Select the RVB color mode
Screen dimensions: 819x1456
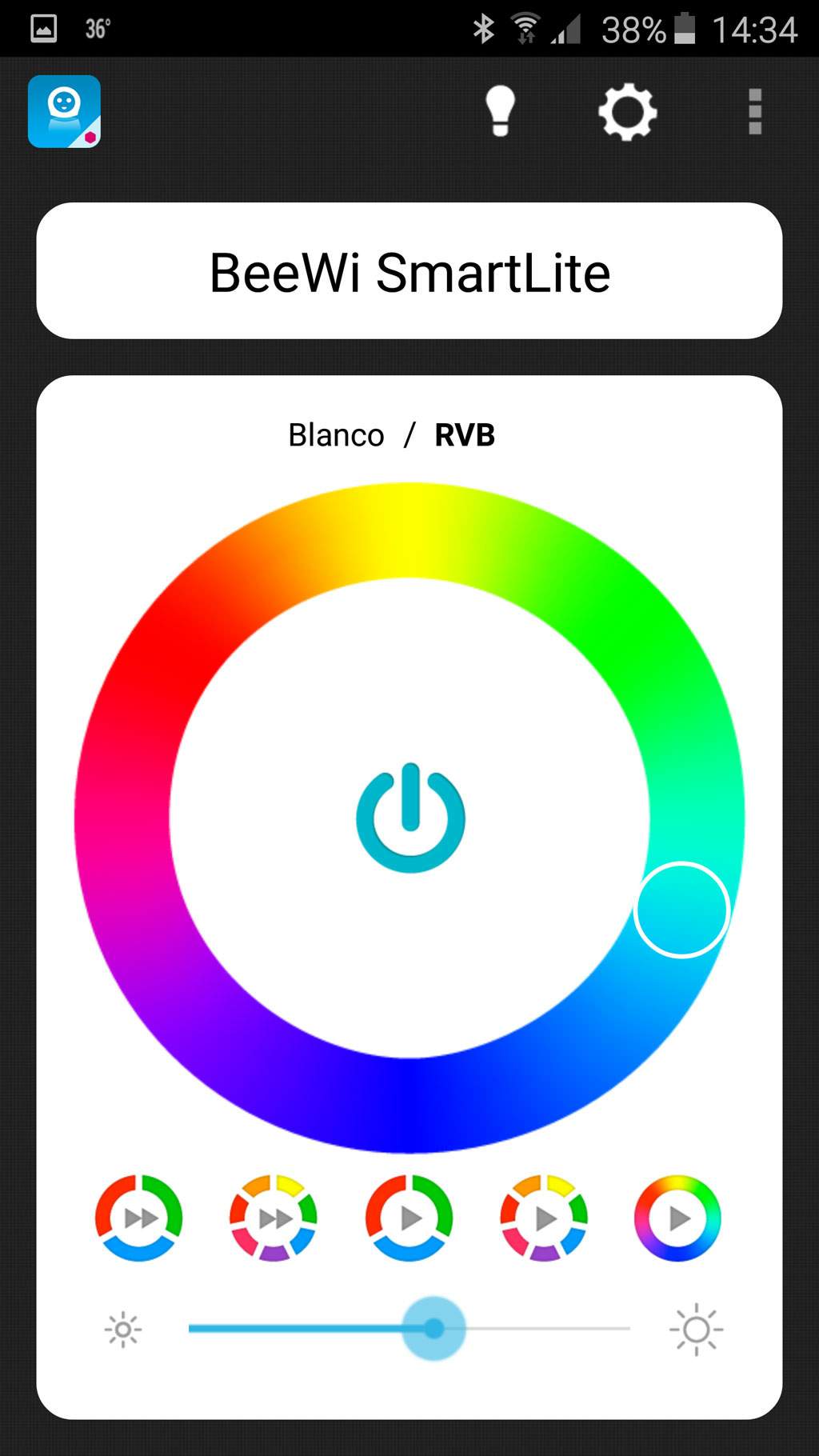coord(465,435)
